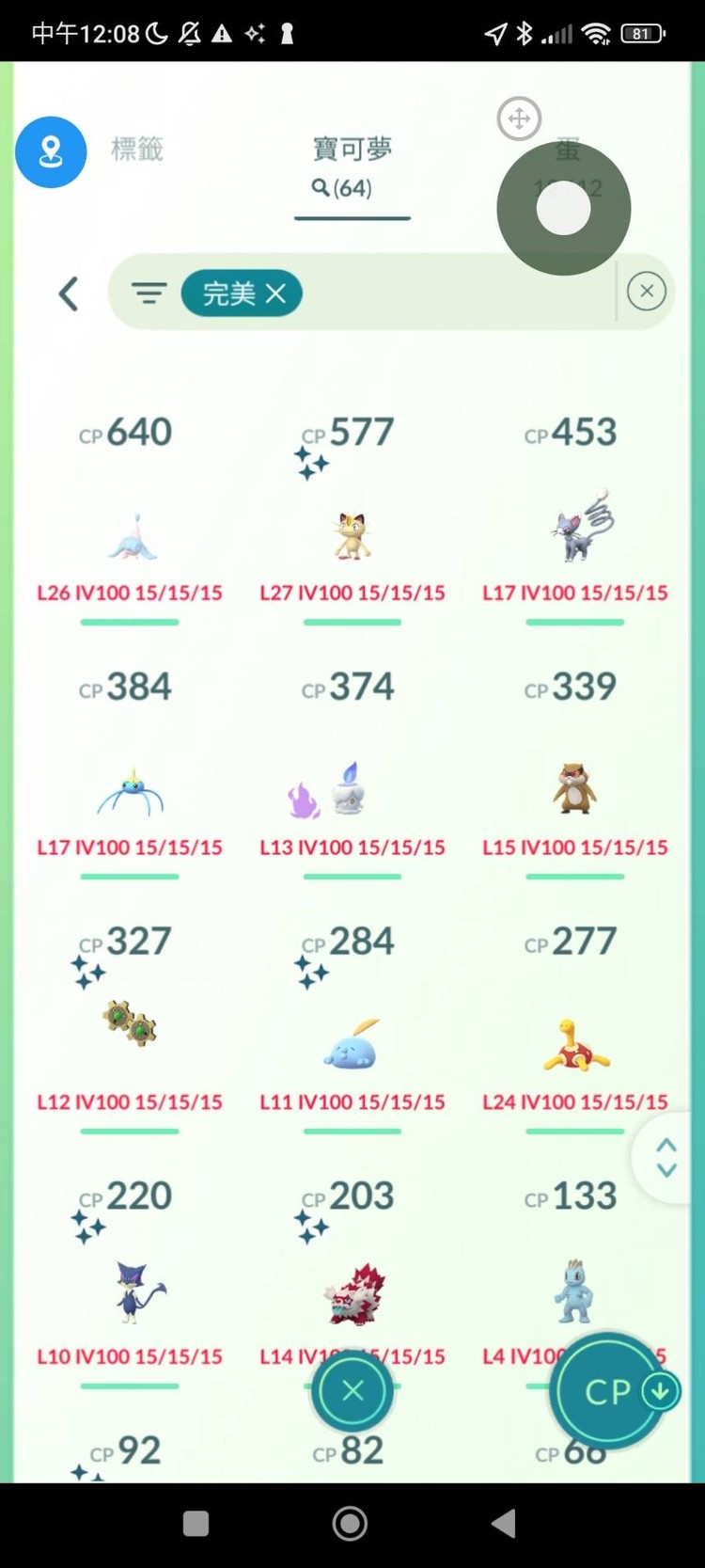Open the search filter options icon

tap(149, 293)
